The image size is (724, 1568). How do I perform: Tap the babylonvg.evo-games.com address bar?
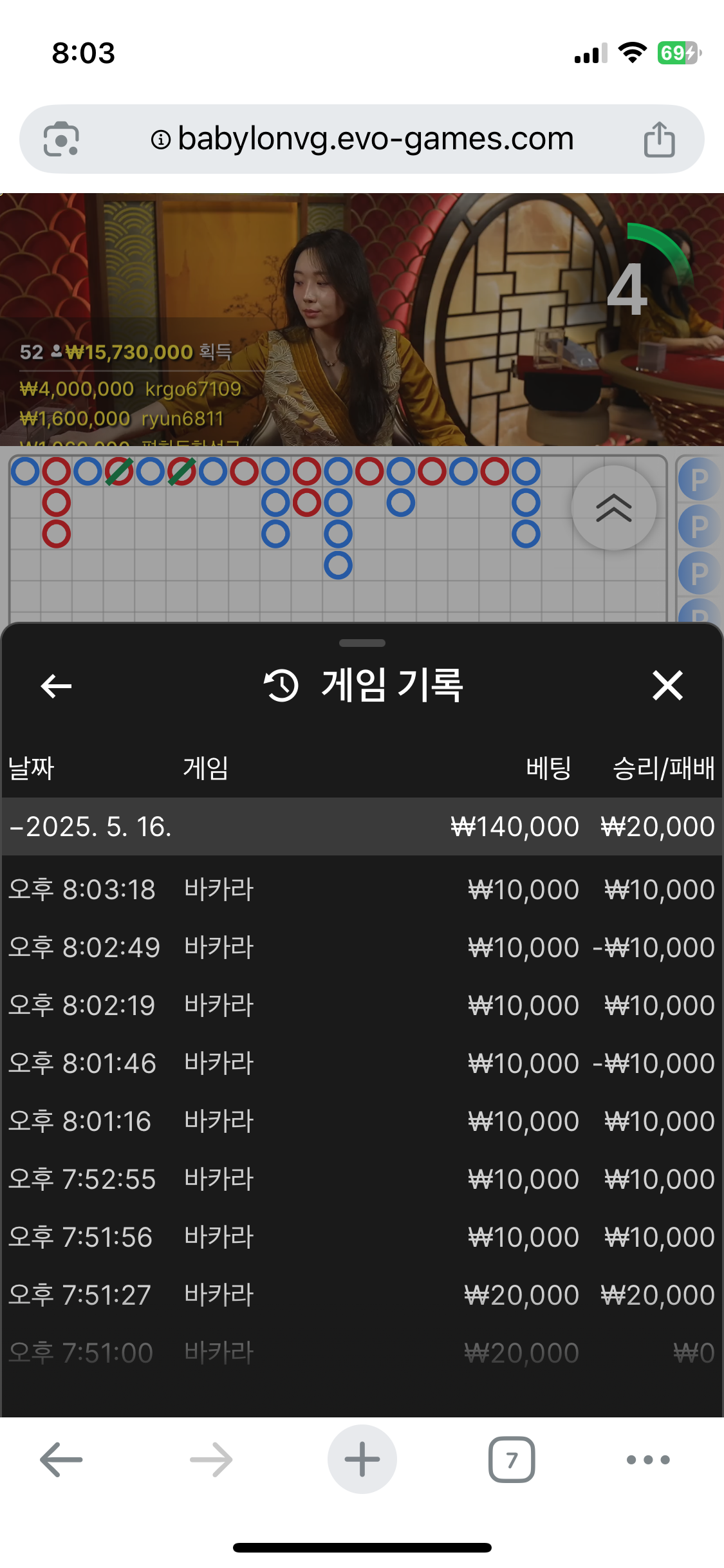tap(362, 139)
